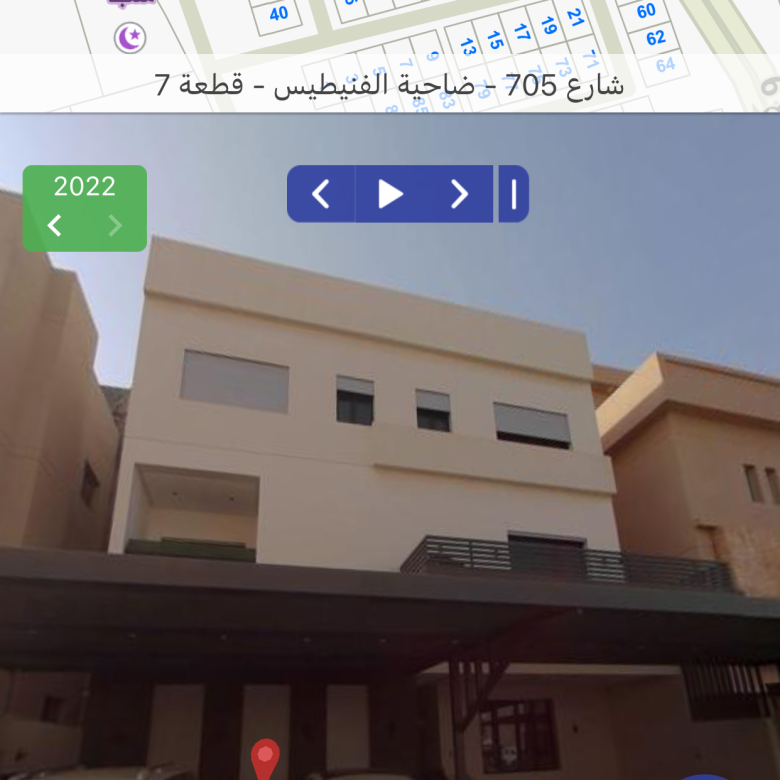Play the street view slideshow
The height and width of the screenshot is (780, 780).
[x=390, y=194]
